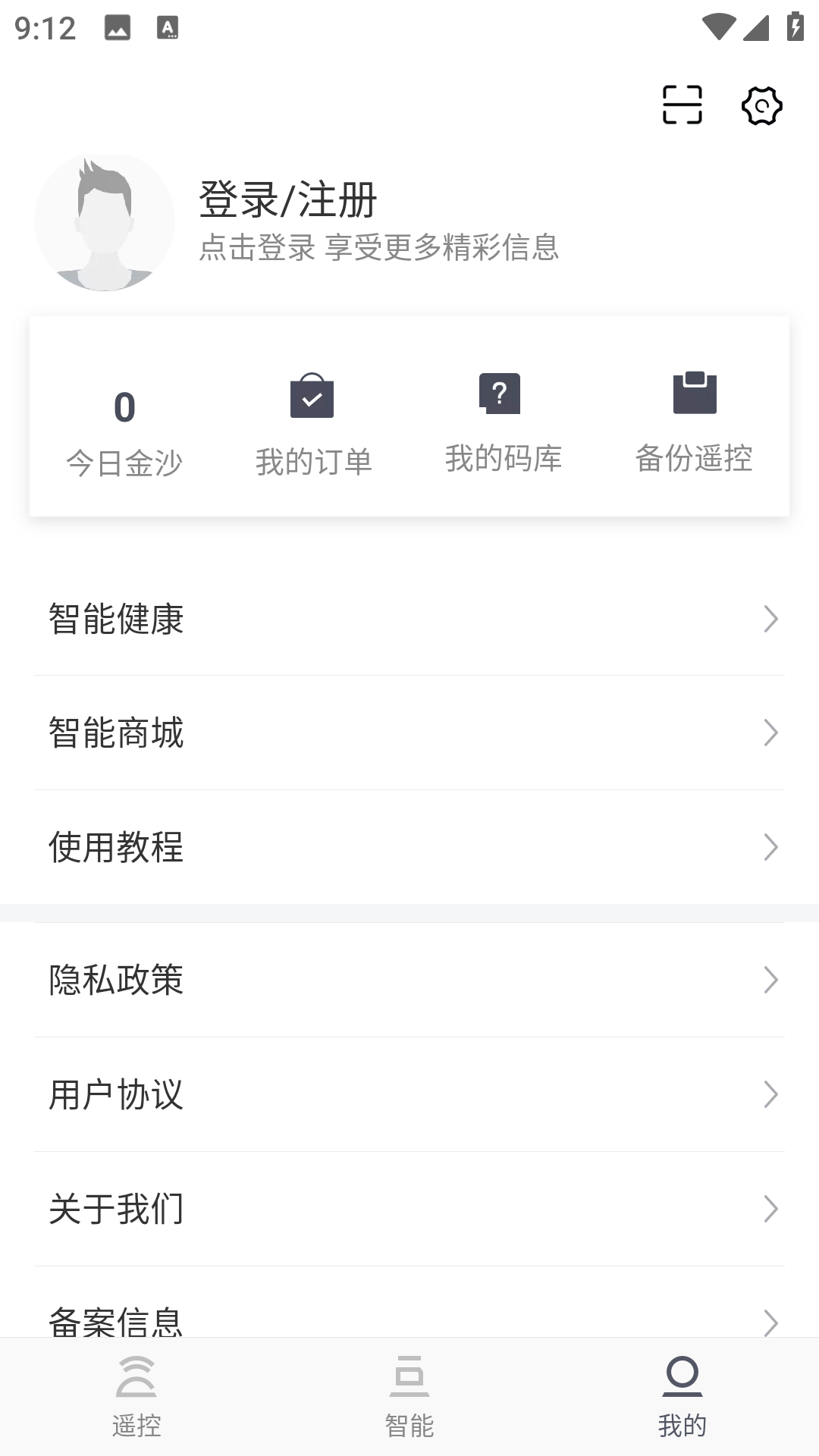Tap 登录/注册 to sign in
This screenshot has width=819, height=1456.
pos(287,199)
